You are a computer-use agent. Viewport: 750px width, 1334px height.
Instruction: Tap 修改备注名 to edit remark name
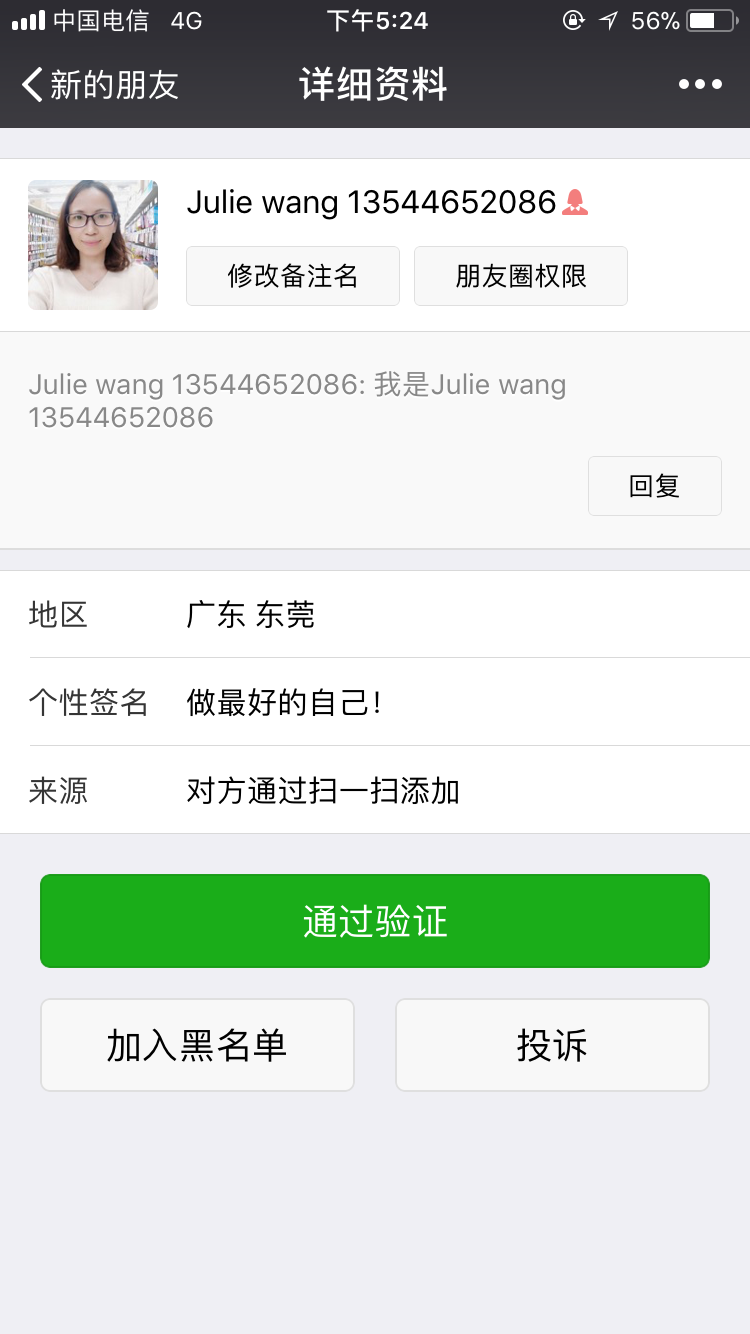pos(293,276)
